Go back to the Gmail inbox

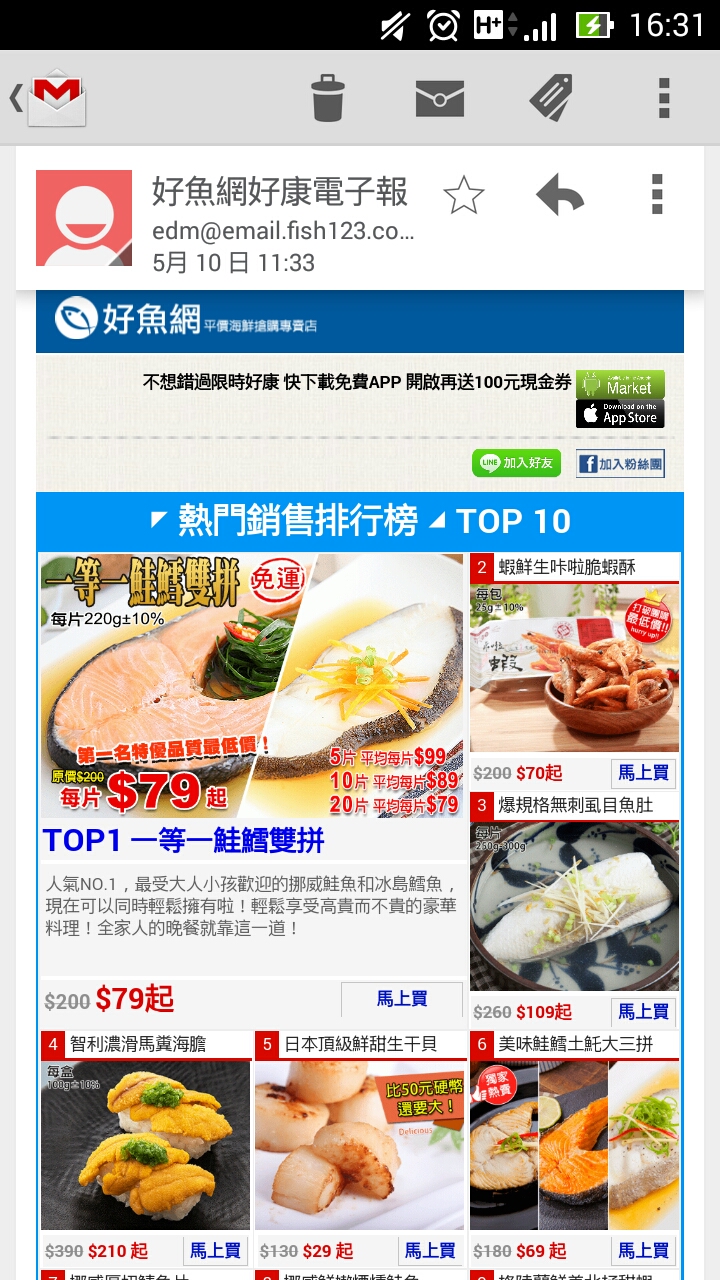[48, 98]
